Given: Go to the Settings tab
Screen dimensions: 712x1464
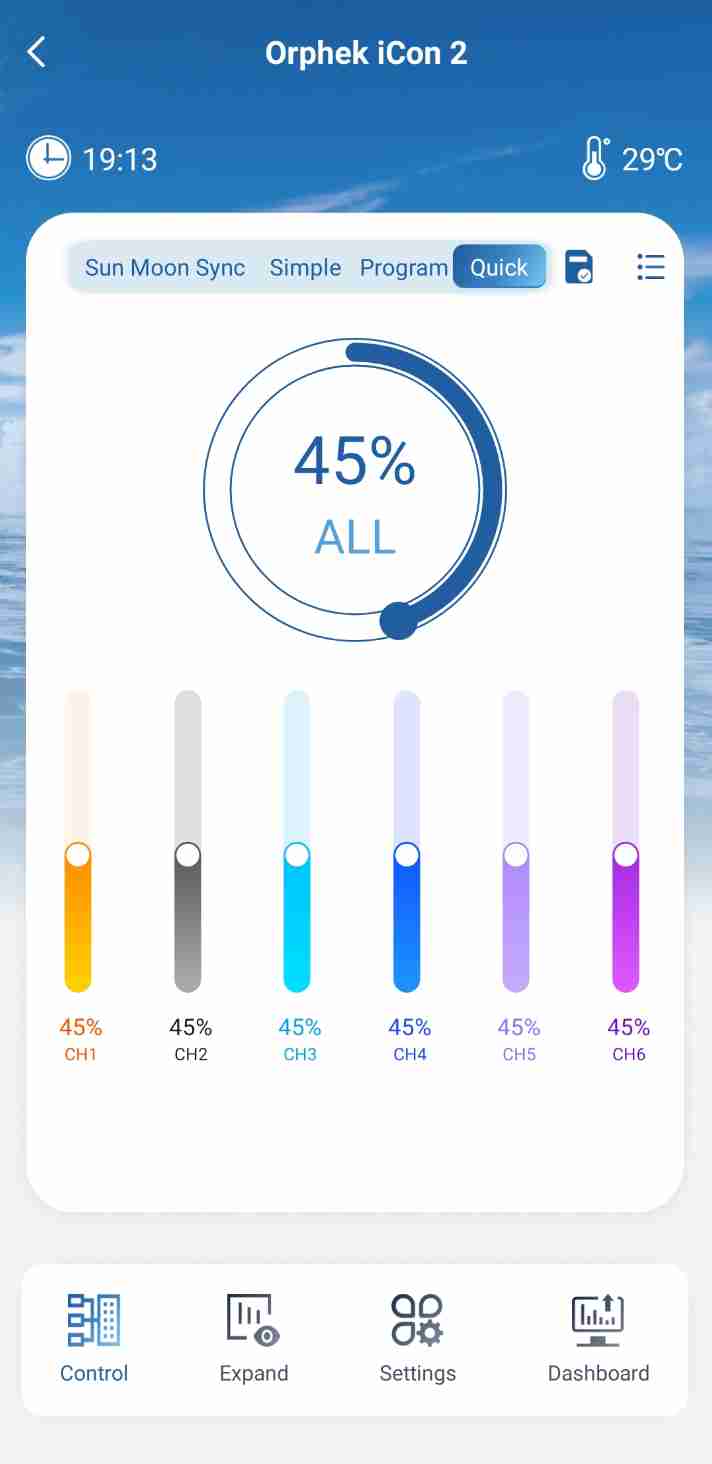Looking at the screenshot, I should click(x=418, y=1339).
